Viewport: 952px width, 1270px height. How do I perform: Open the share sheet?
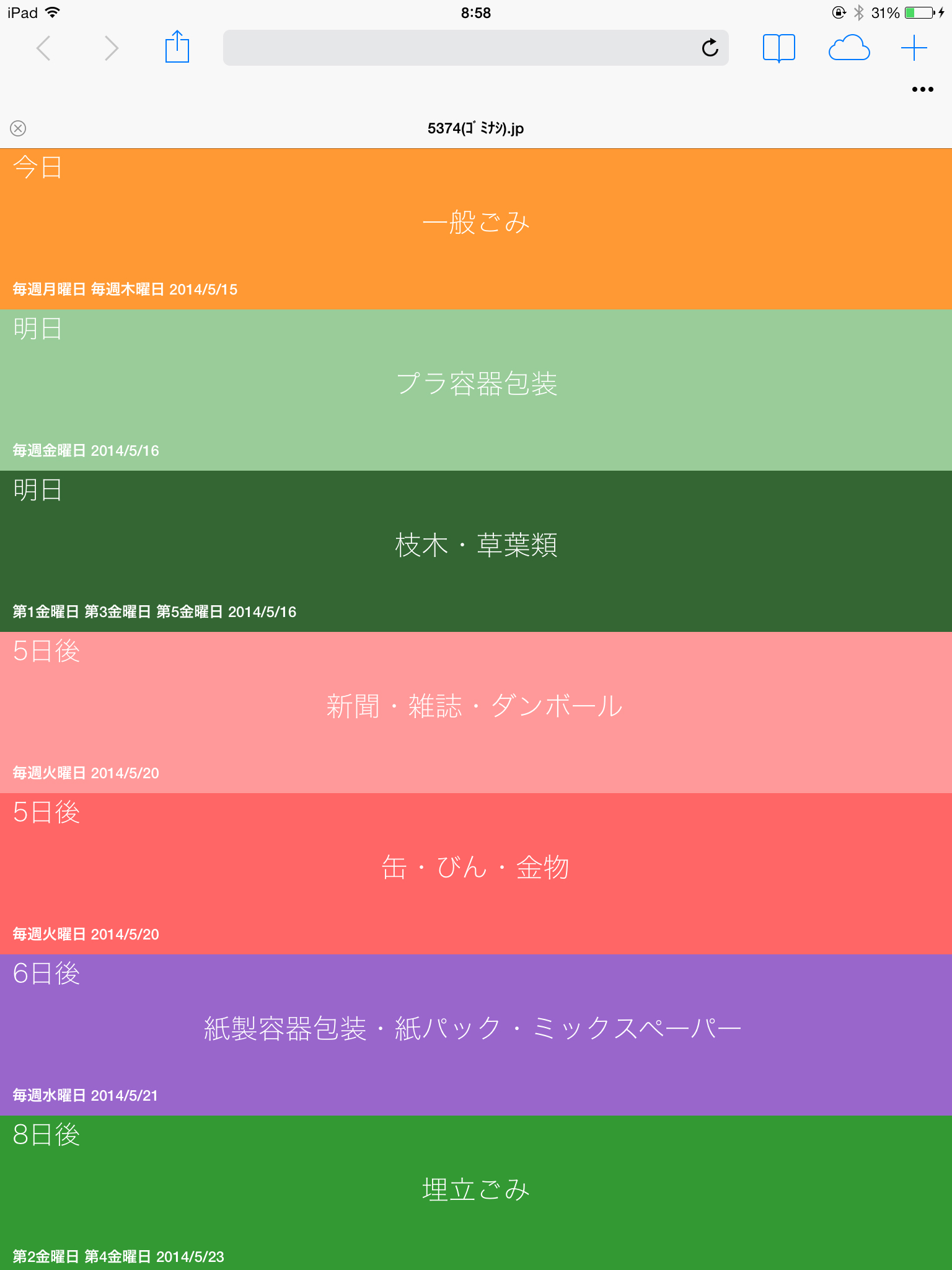[x=177, y=47]
